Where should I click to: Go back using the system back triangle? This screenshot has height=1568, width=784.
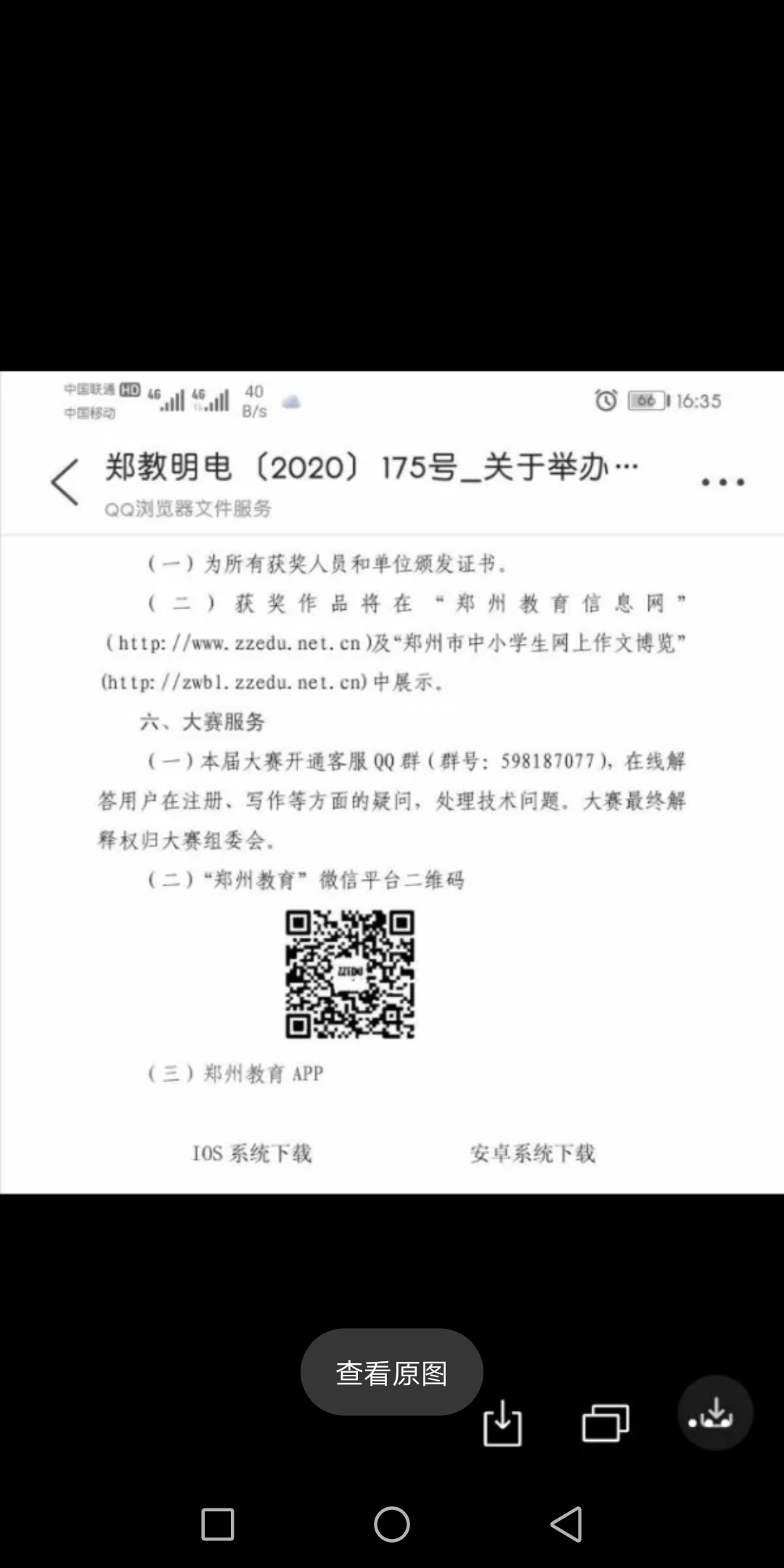point(566,1524)
